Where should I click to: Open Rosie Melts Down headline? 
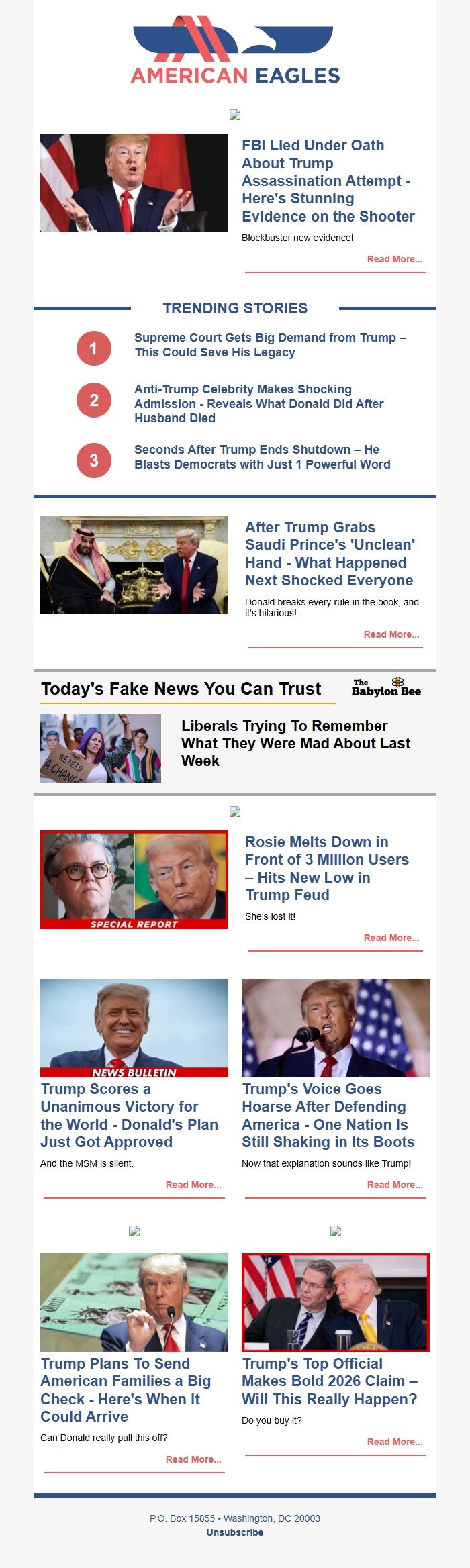tap(326, 868)
